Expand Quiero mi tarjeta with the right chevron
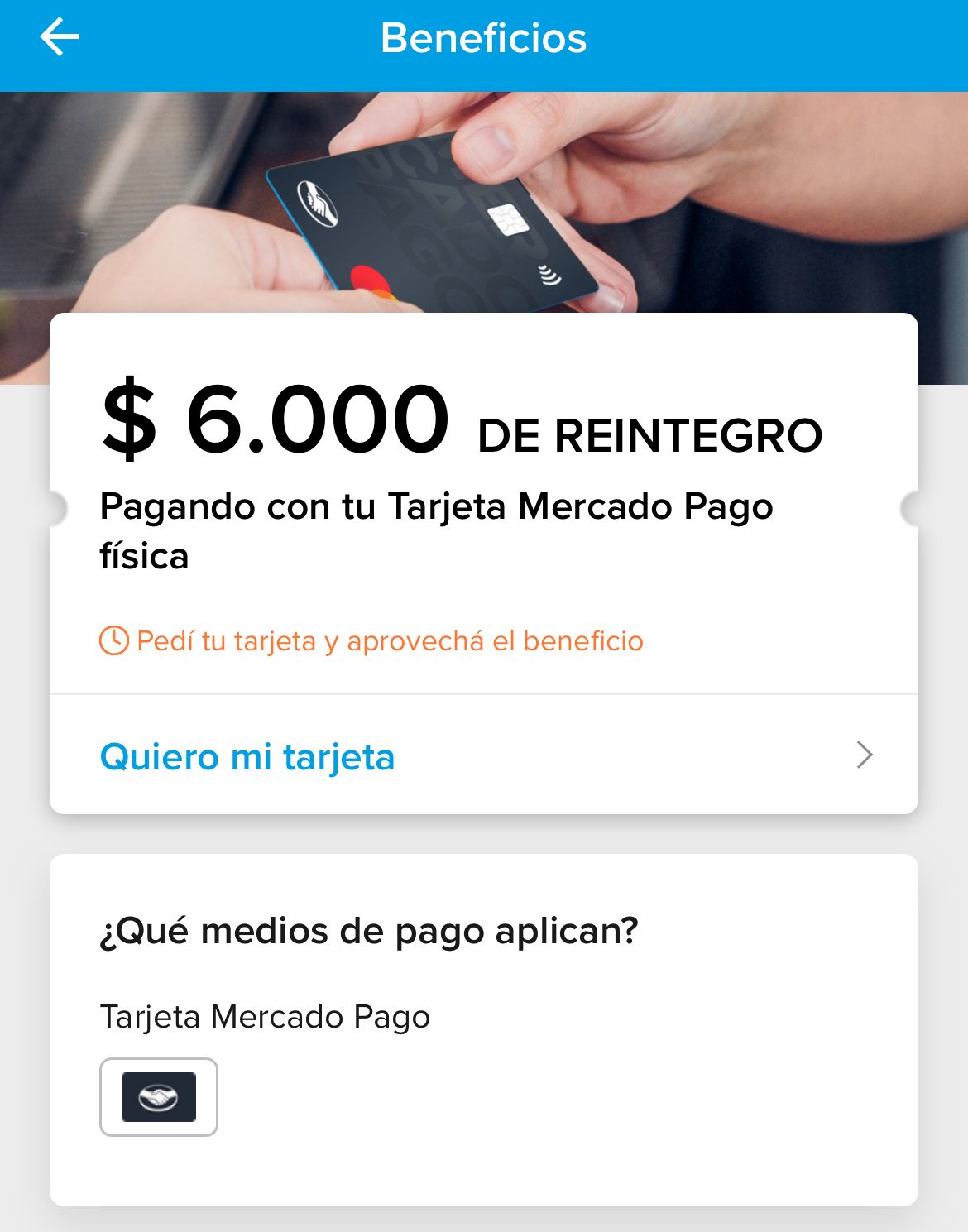This screenshot has height=1232, width=968. [865, 755]
